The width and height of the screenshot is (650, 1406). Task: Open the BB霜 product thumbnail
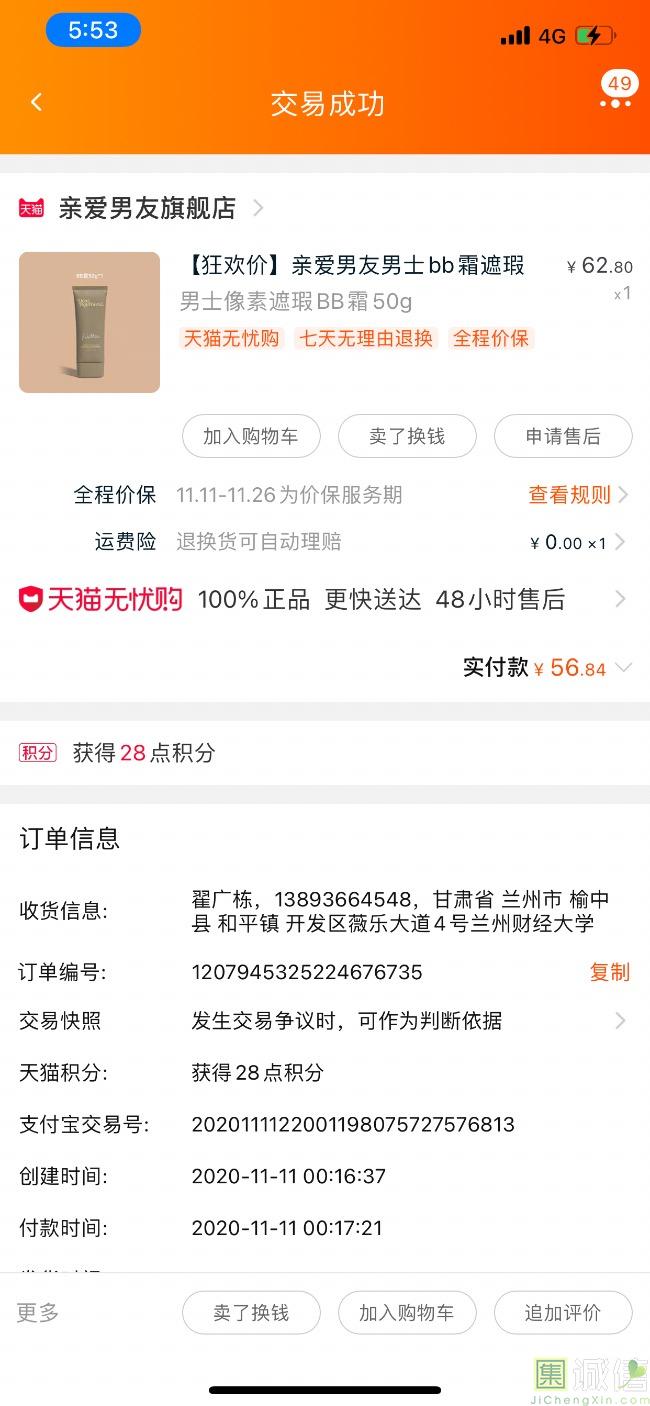(89, 322)
